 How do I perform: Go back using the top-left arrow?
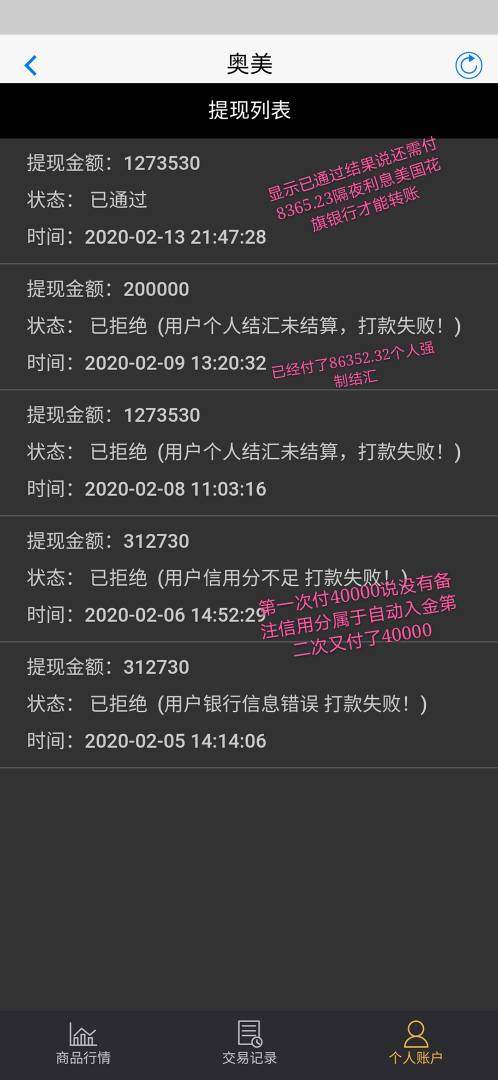(30, 65)
